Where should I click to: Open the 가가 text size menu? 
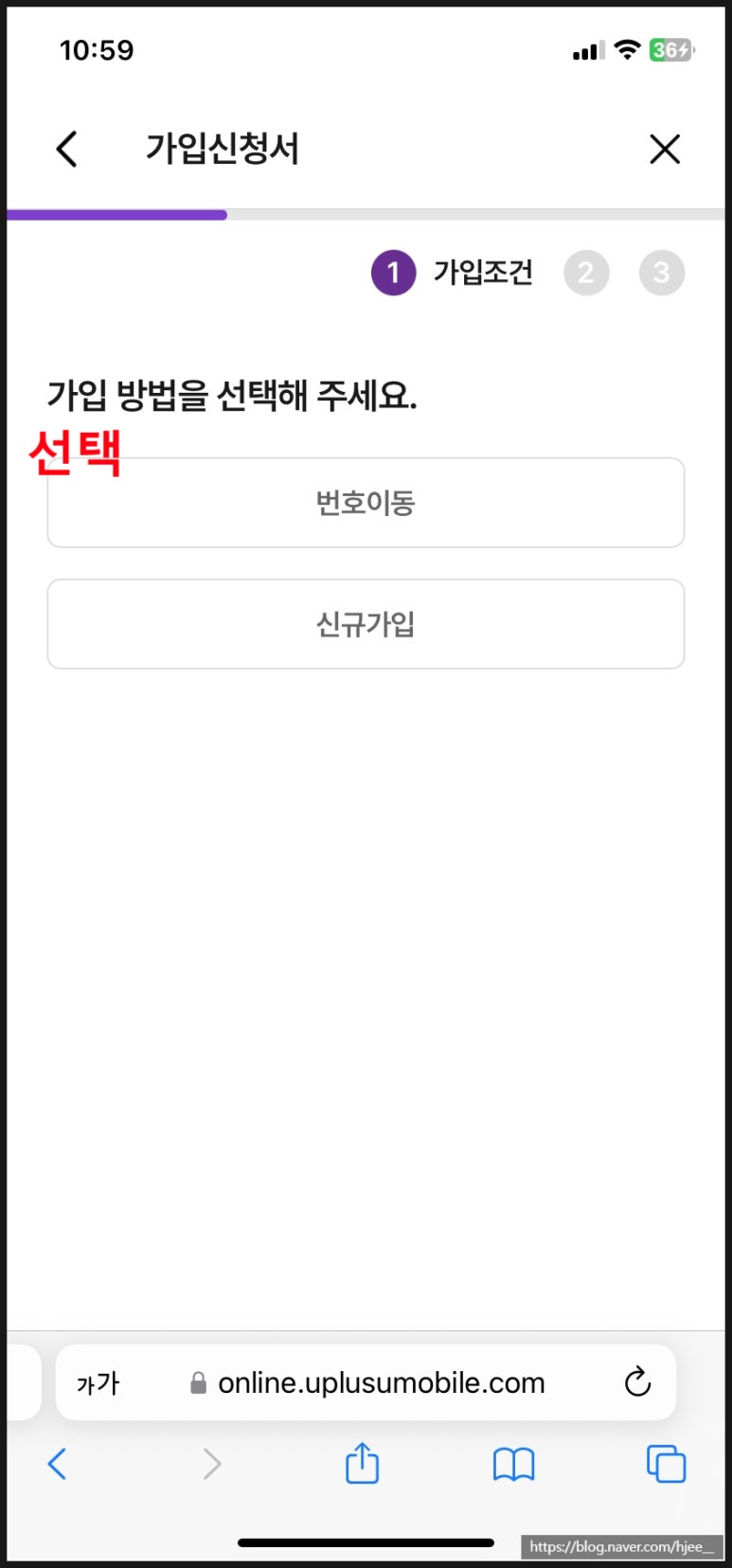(98, 1383)
